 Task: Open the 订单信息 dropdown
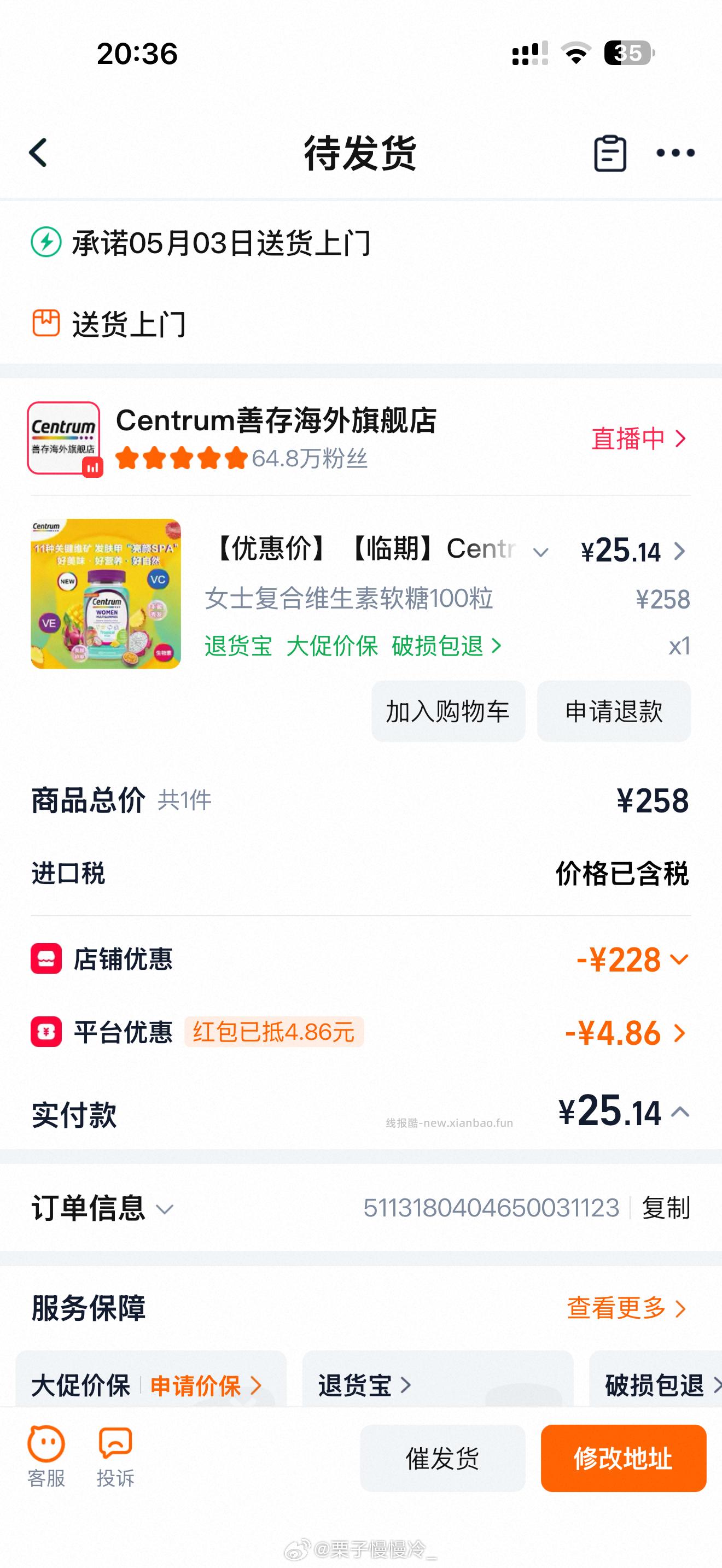(x=165, y=1210)
